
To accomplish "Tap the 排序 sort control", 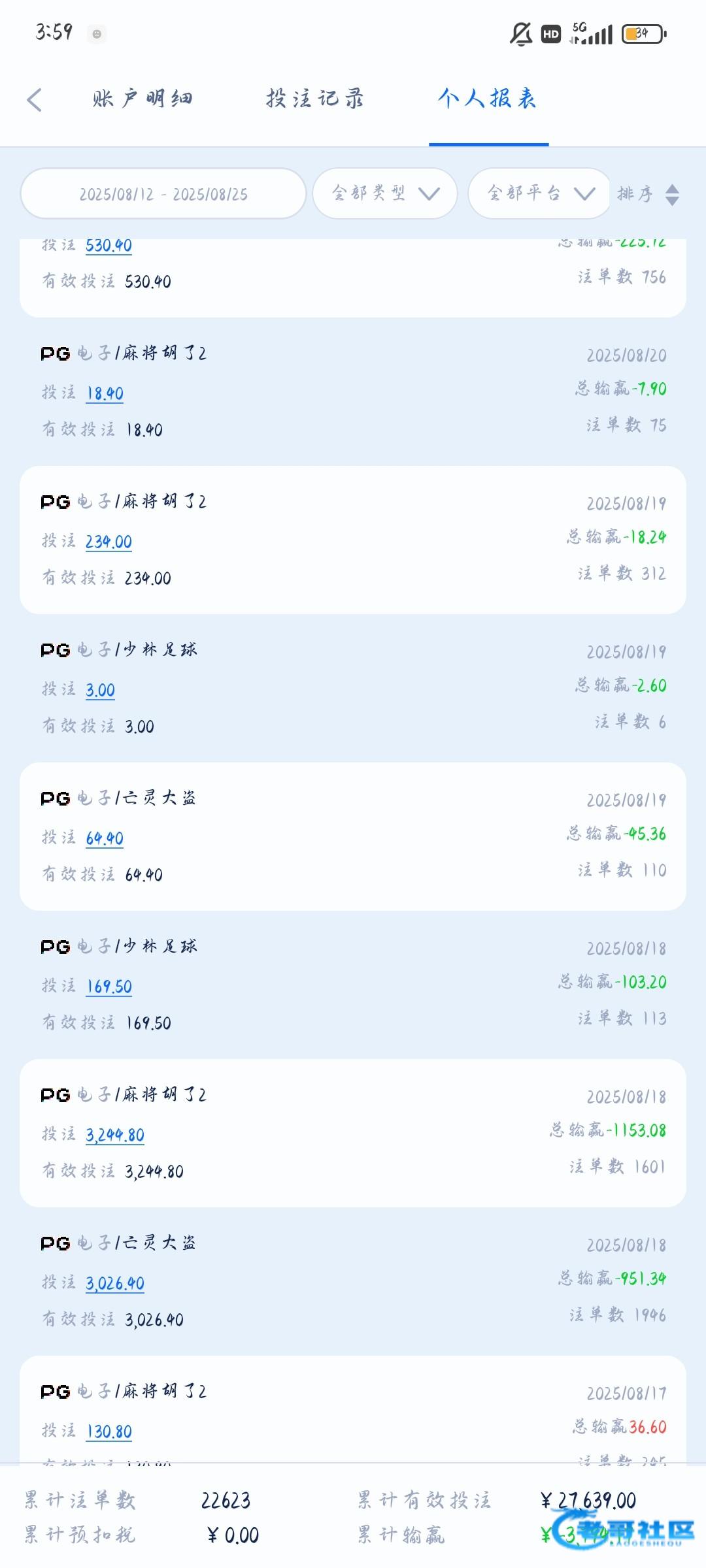I will [648, 194].
